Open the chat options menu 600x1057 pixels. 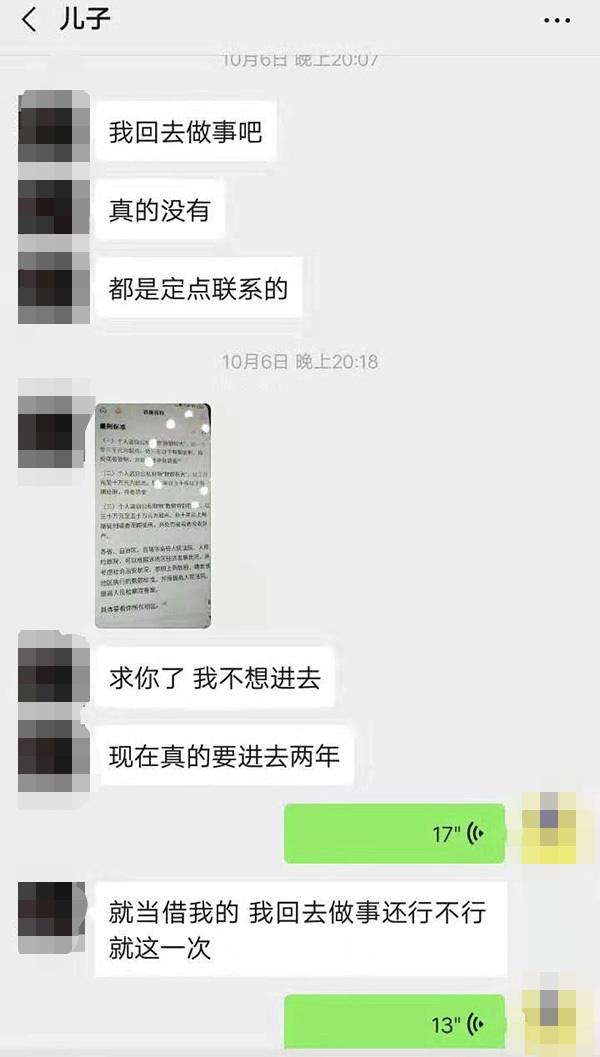pyautogui.click(x=556, y=20)
